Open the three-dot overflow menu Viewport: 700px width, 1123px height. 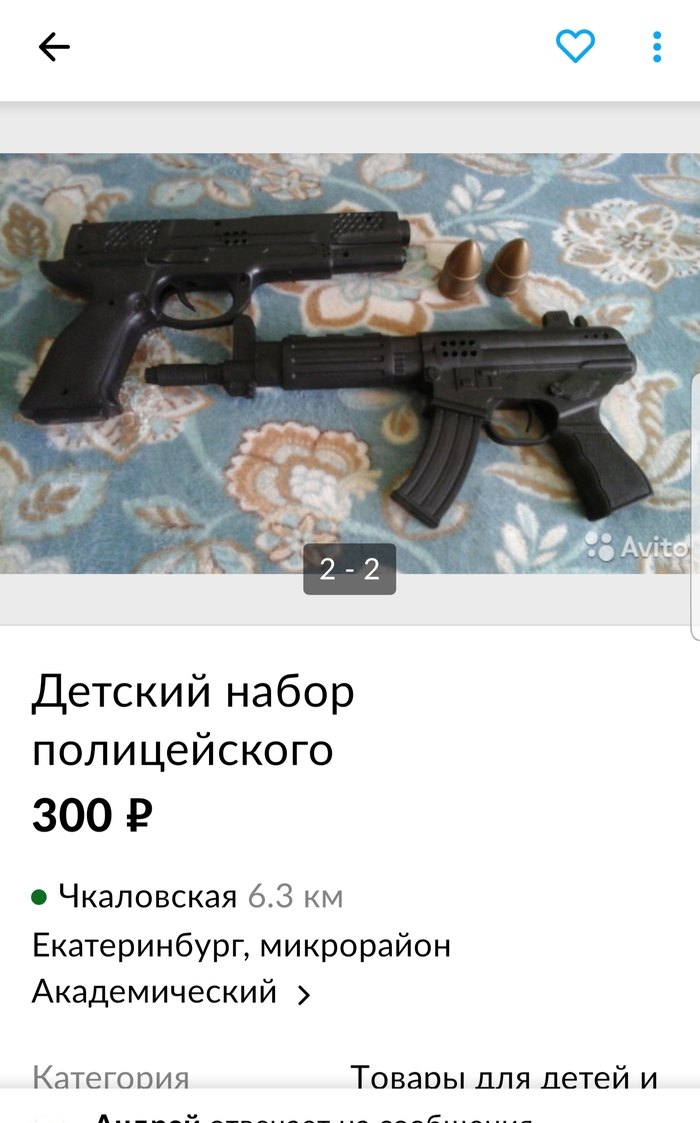click(x=657, y=47)
